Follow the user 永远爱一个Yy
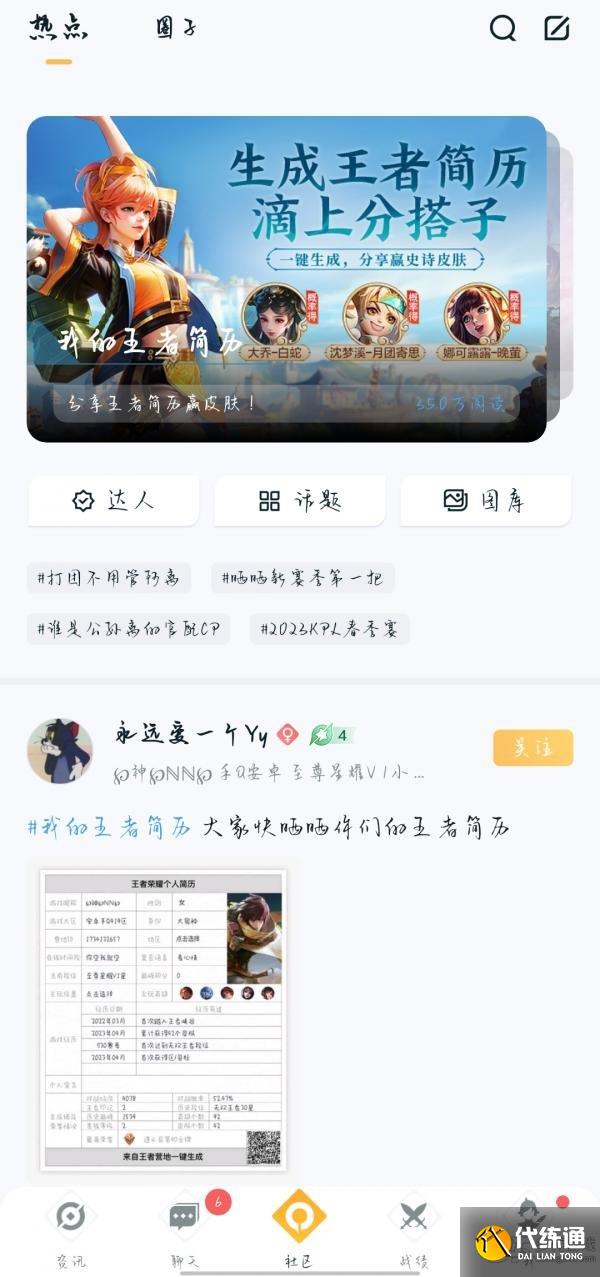 coord(533,748)
